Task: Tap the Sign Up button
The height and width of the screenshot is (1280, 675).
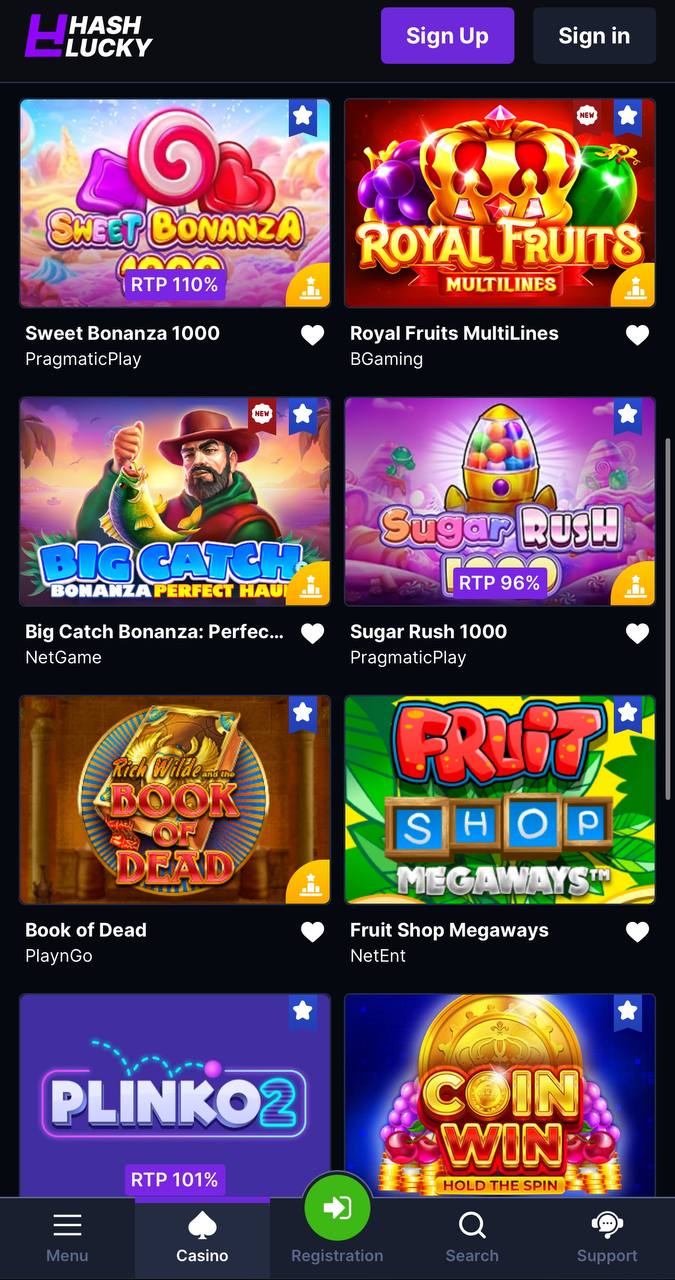Action: click(x=447, y=36)
